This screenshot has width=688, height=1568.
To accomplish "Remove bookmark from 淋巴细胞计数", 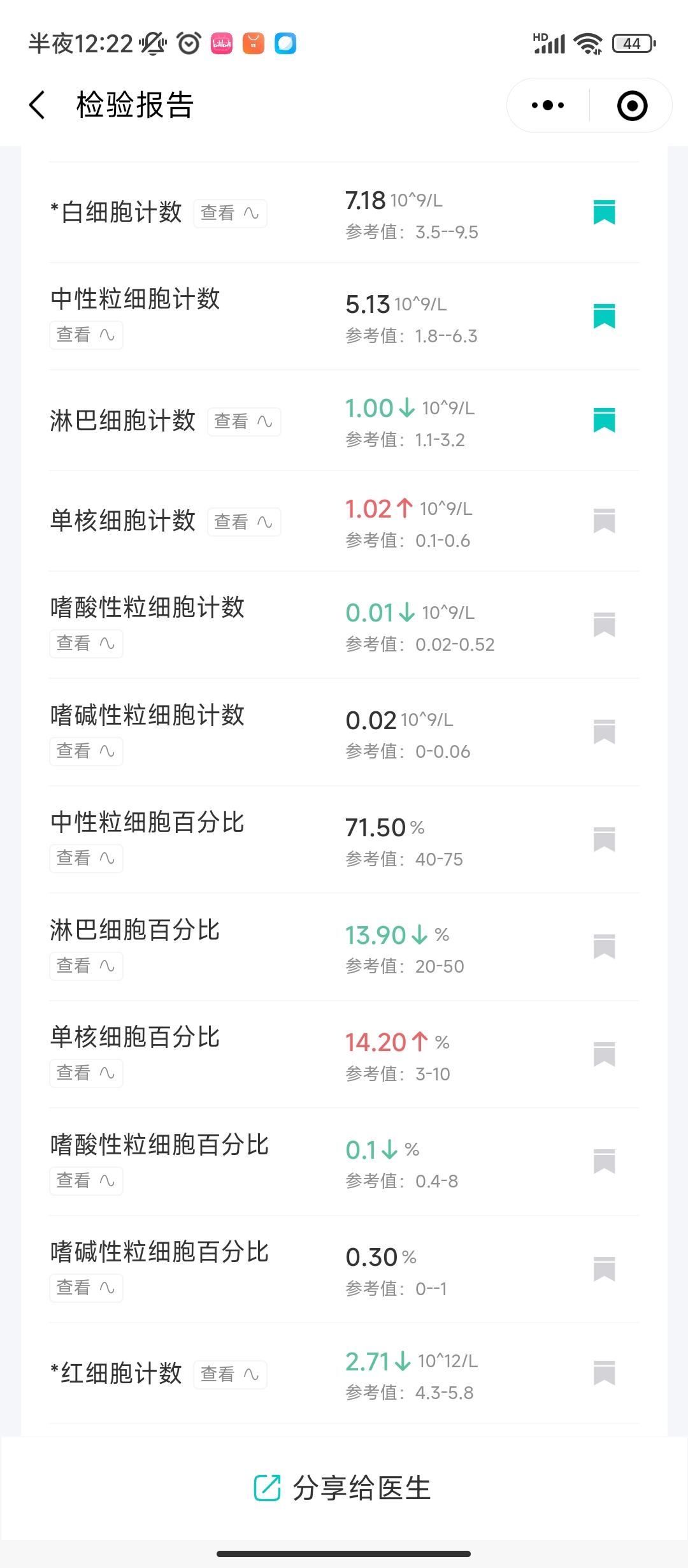I will click(x=604, y=420).
